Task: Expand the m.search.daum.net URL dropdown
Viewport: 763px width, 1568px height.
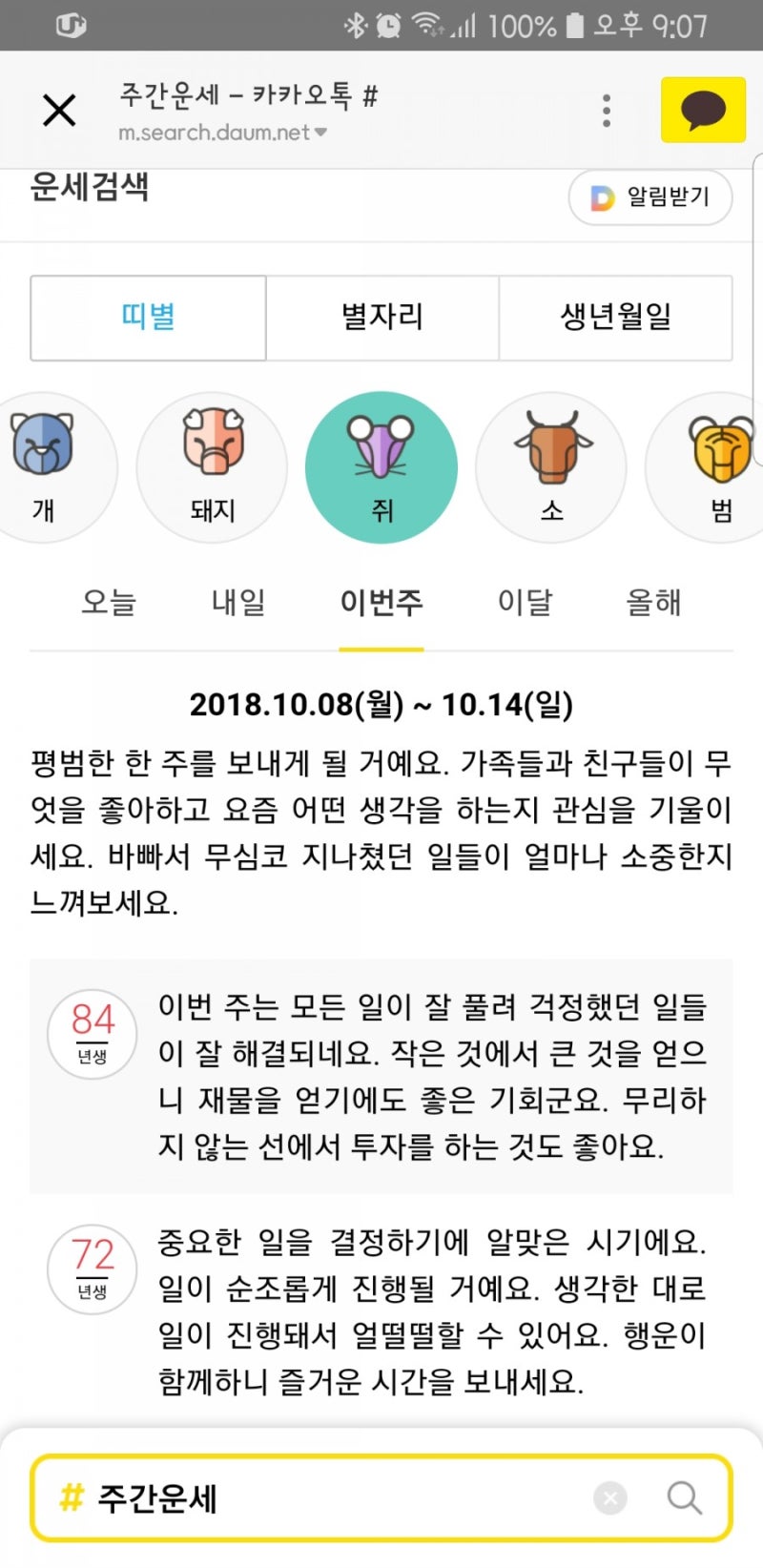Action: 320,133
